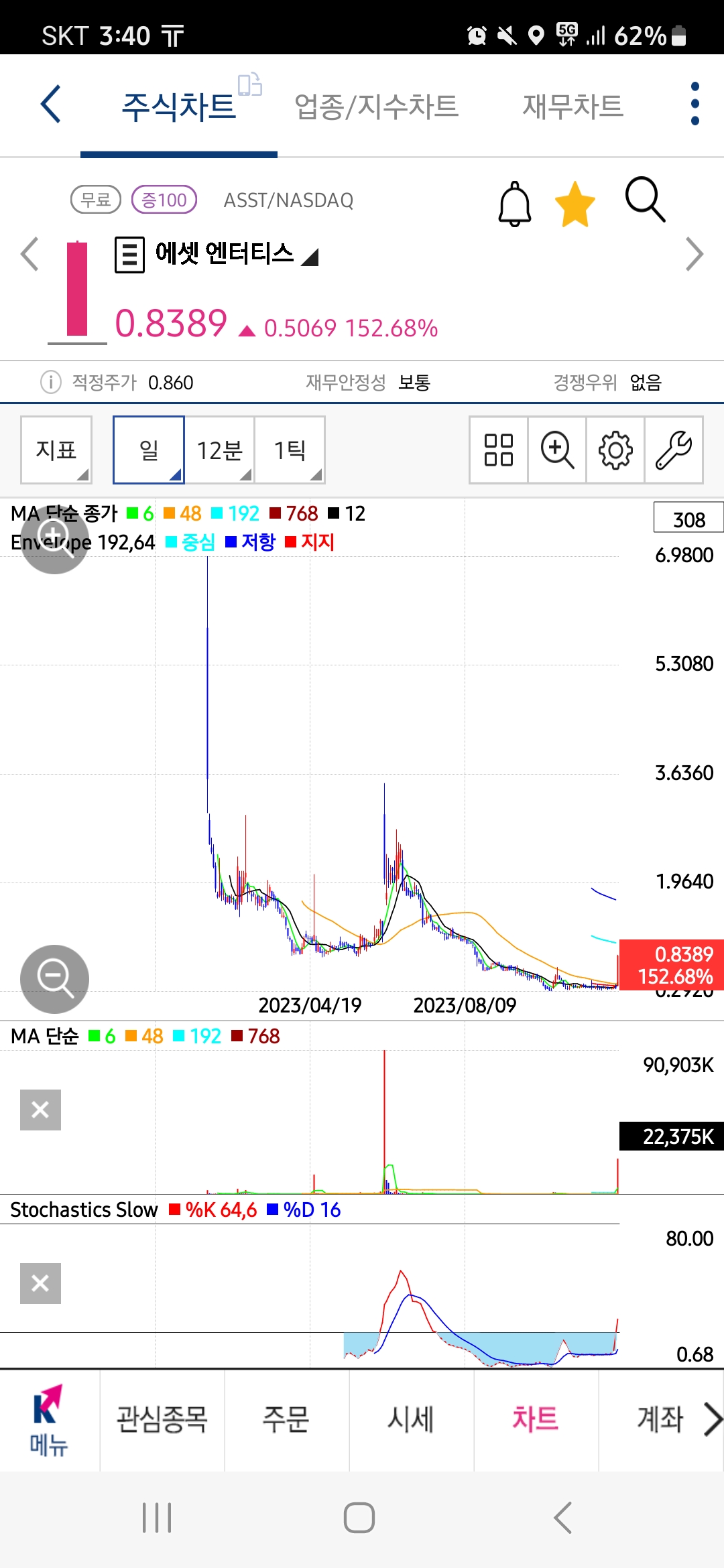724x1568 pixels.
Task: Select the 1틱 tick chart period
Action: (x=290, y=450)
